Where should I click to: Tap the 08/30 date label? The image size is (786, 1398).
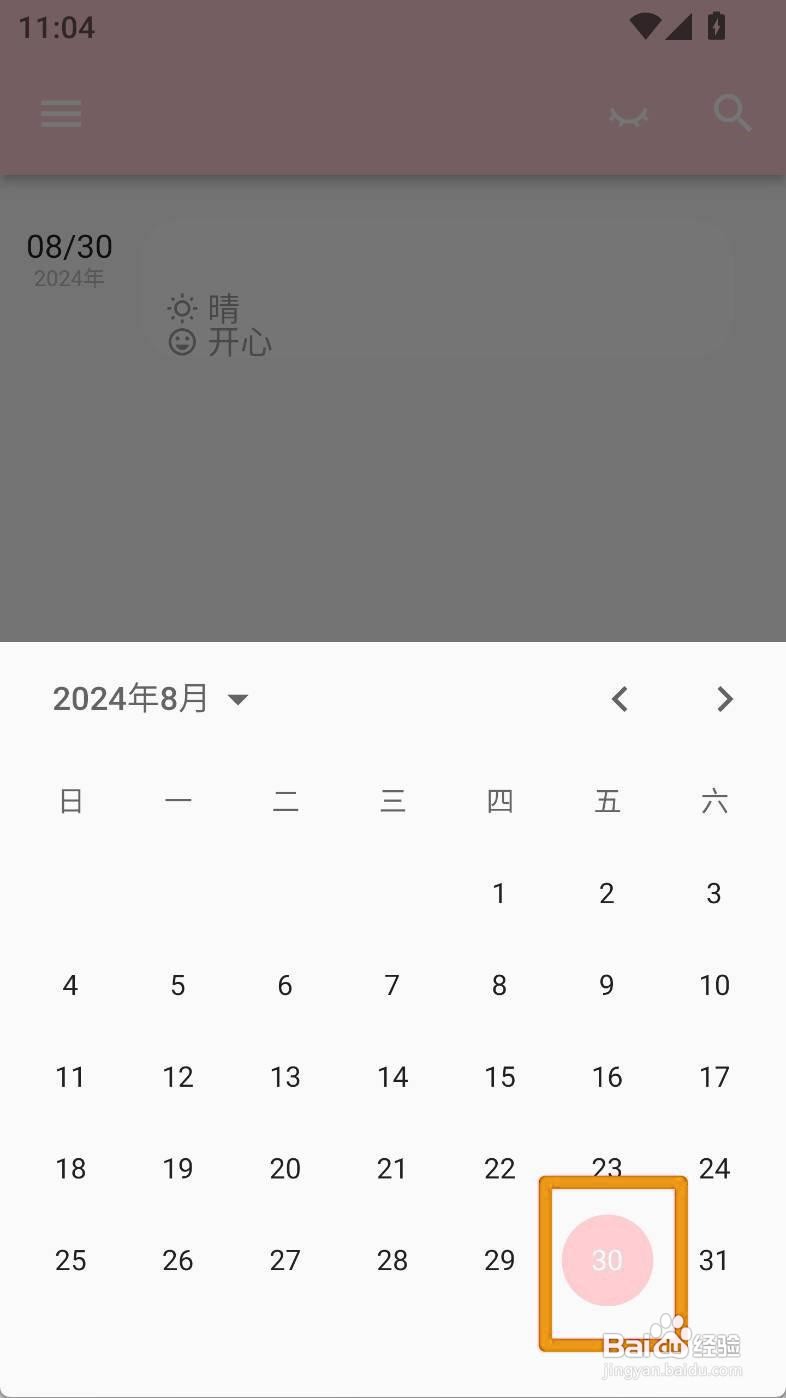70,247
